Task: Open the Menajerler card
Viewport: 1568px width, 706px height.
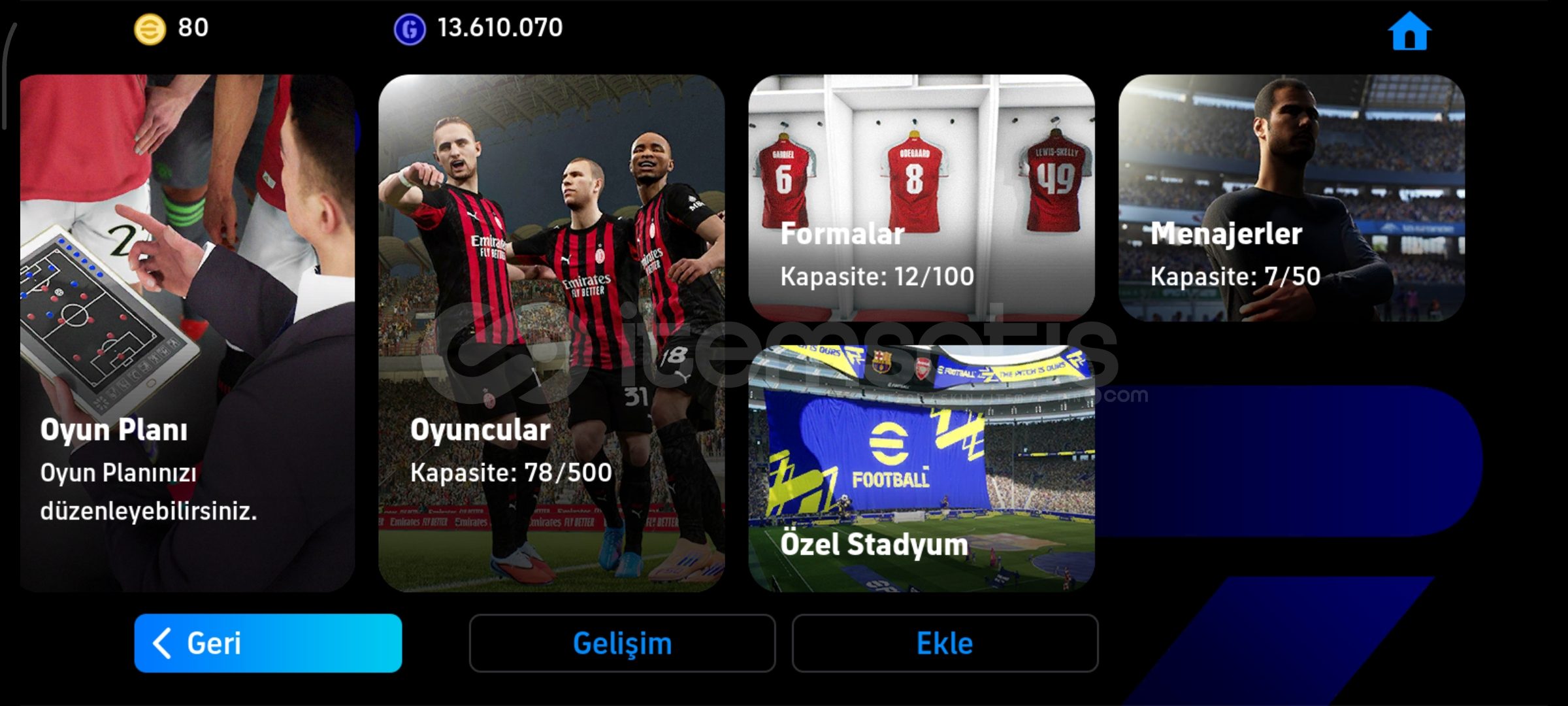Action: click(1291, 197)
